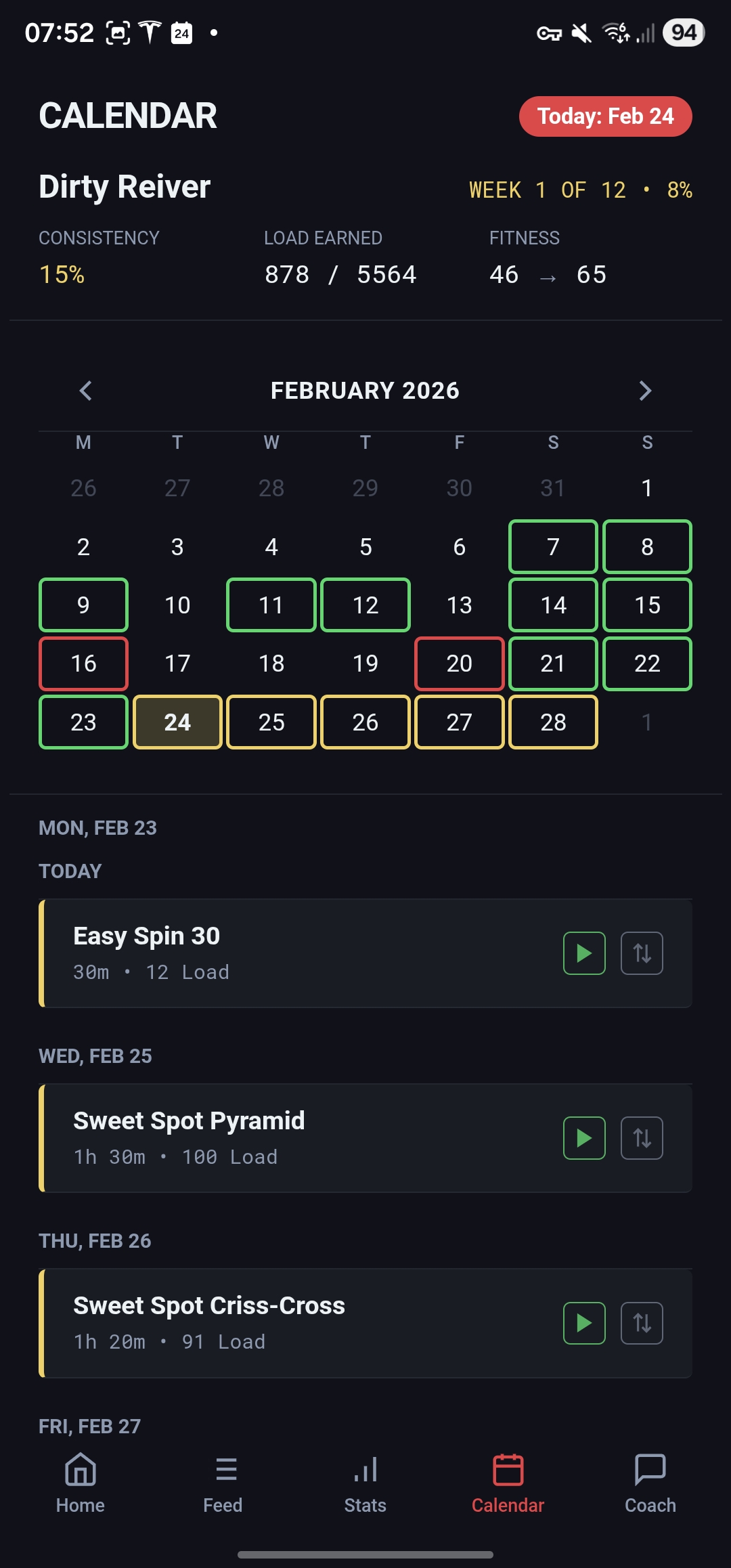
Task: Switch to the Stats tab
Action: click(x=365, y=1483)
